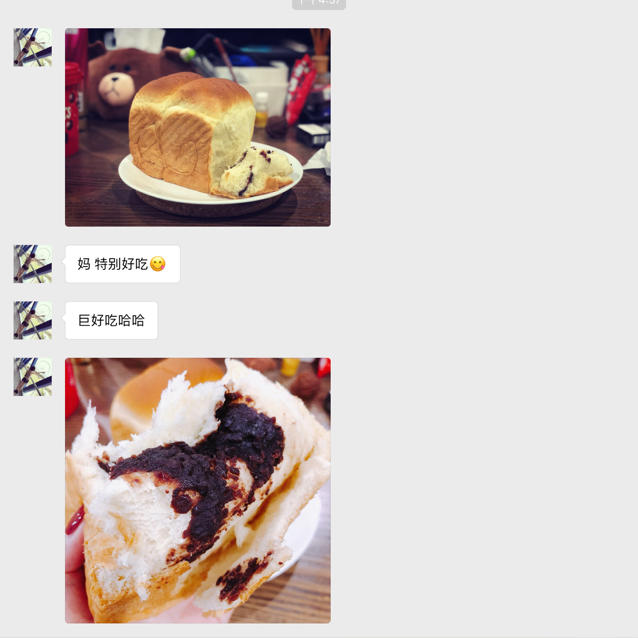This screenshot has height=638, width=638.
Task: Open the red bean bread close-up photo
Action: point(197,490)
